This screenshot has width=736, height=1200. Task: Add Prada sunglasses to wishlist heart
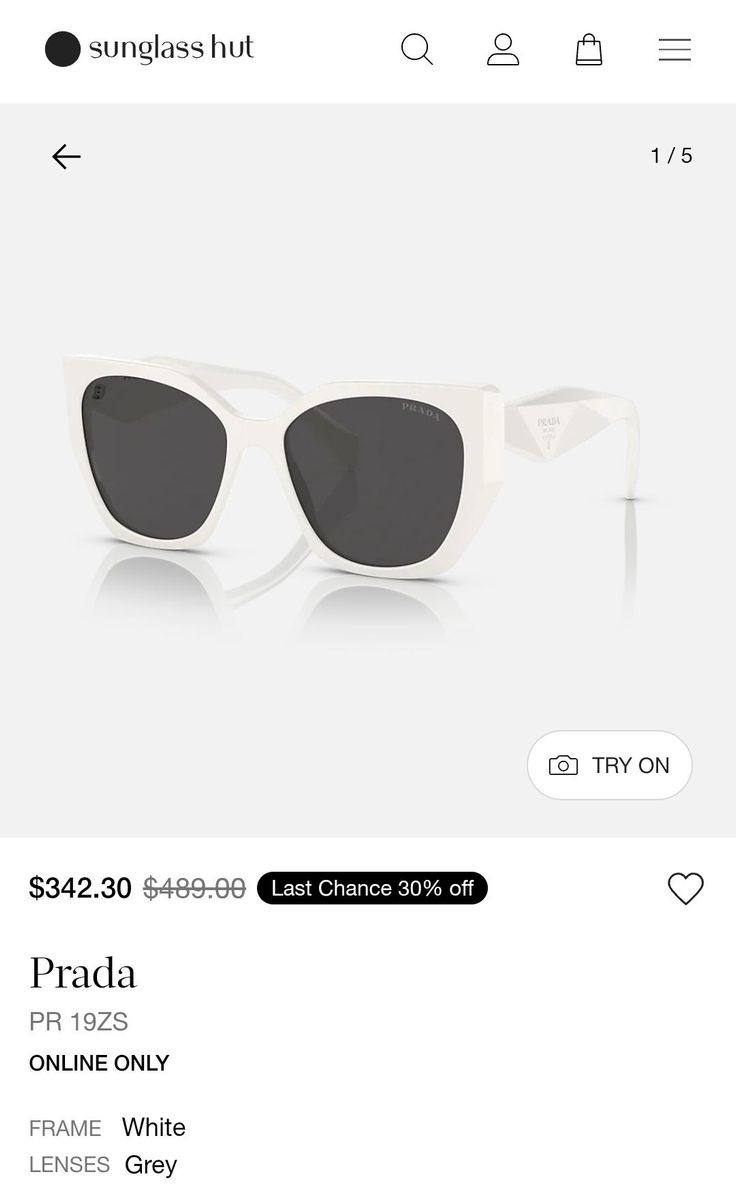(x=685, y=888)
